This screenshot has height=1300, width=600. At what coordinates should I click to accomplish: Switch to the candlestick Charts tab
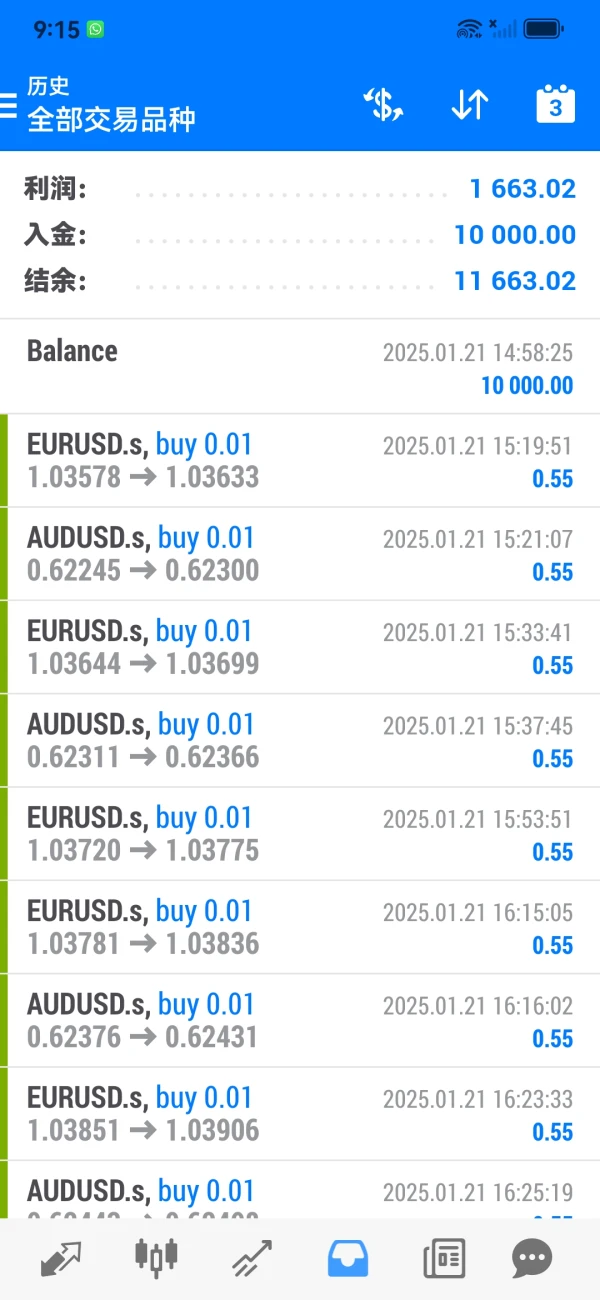(x=157, y=1257)
